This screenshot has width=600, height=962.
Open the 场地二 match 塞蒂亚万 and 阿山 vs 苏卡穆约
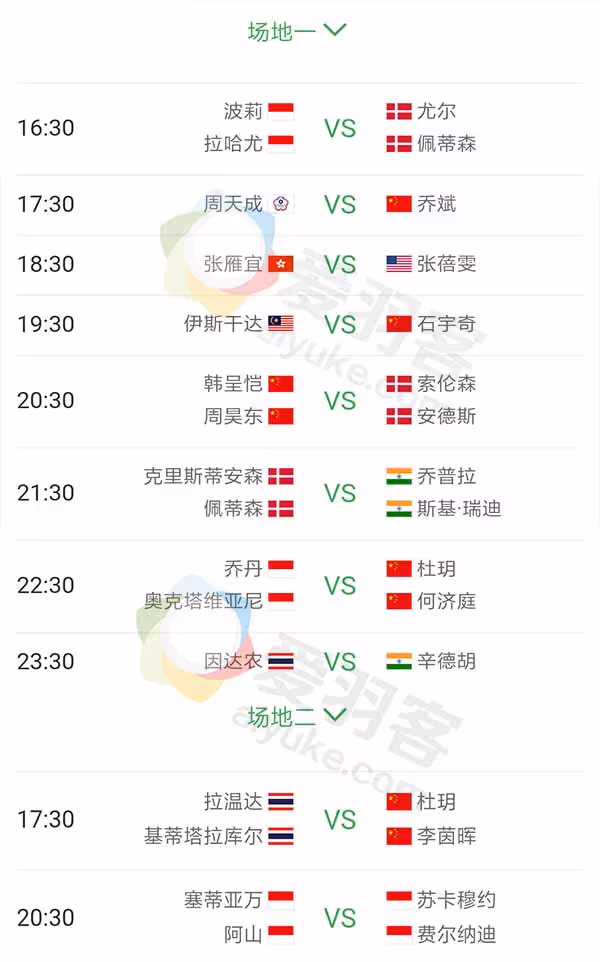[x=300, y=918]
